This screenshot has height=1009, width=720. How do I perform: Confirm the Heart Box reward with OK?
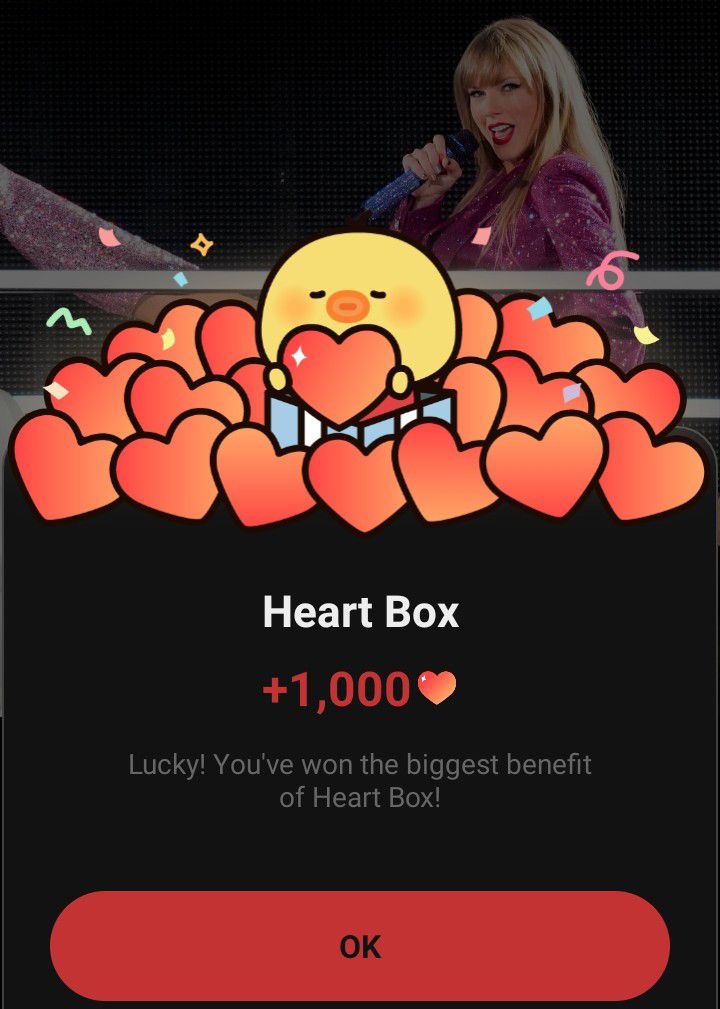(360, 946)
